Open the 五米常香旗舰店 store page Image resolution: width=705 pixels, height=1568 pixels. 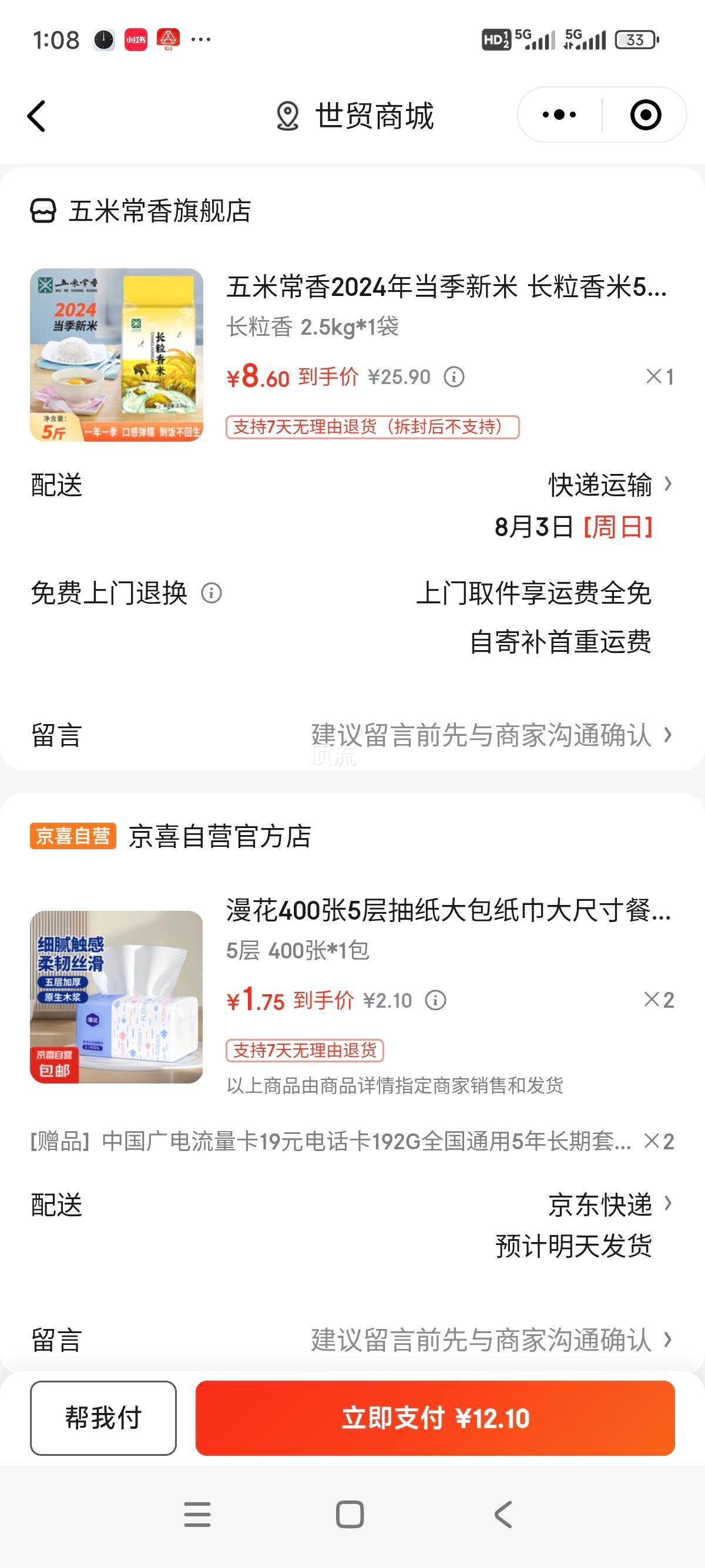(140, 211)
